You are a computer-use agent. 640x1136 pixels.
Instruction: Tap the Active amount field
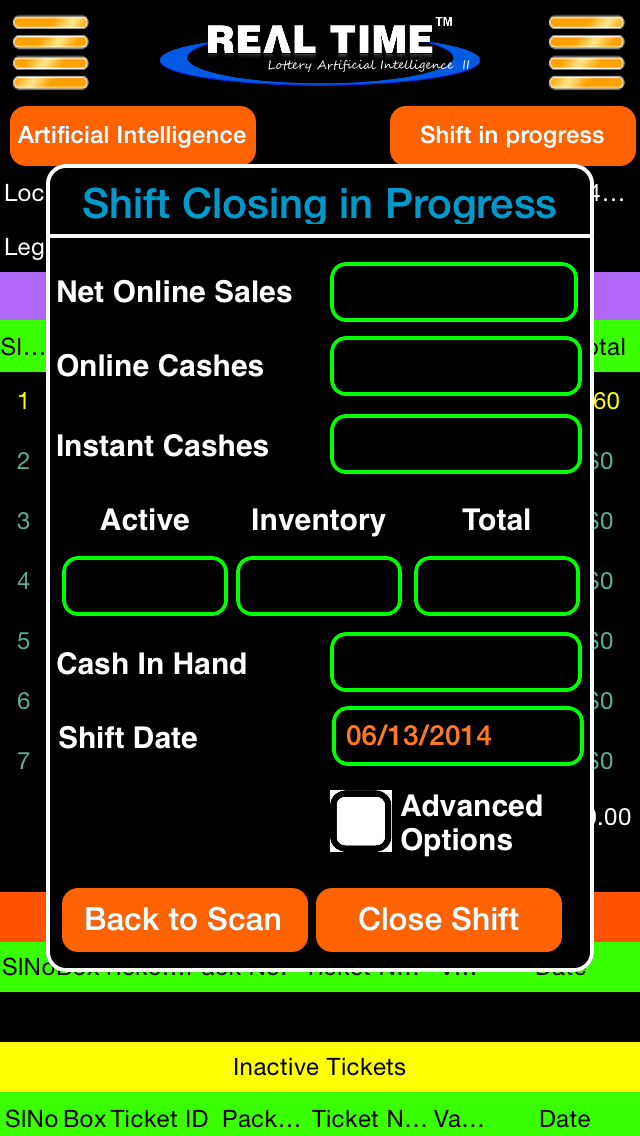click(x=145, y=585)
